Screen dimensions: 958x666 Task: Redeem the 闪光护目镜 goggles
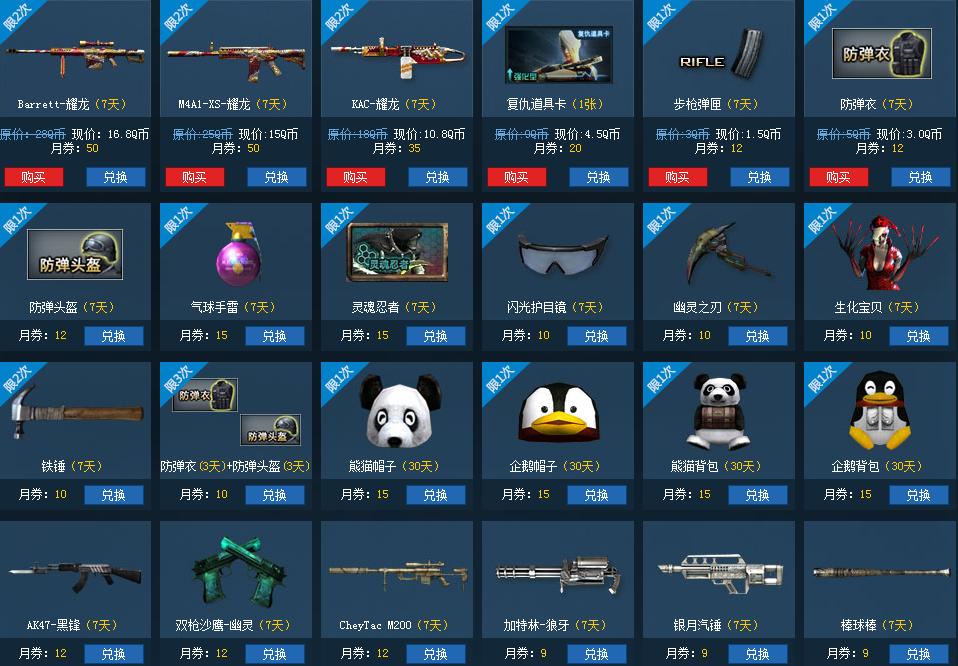596,336
